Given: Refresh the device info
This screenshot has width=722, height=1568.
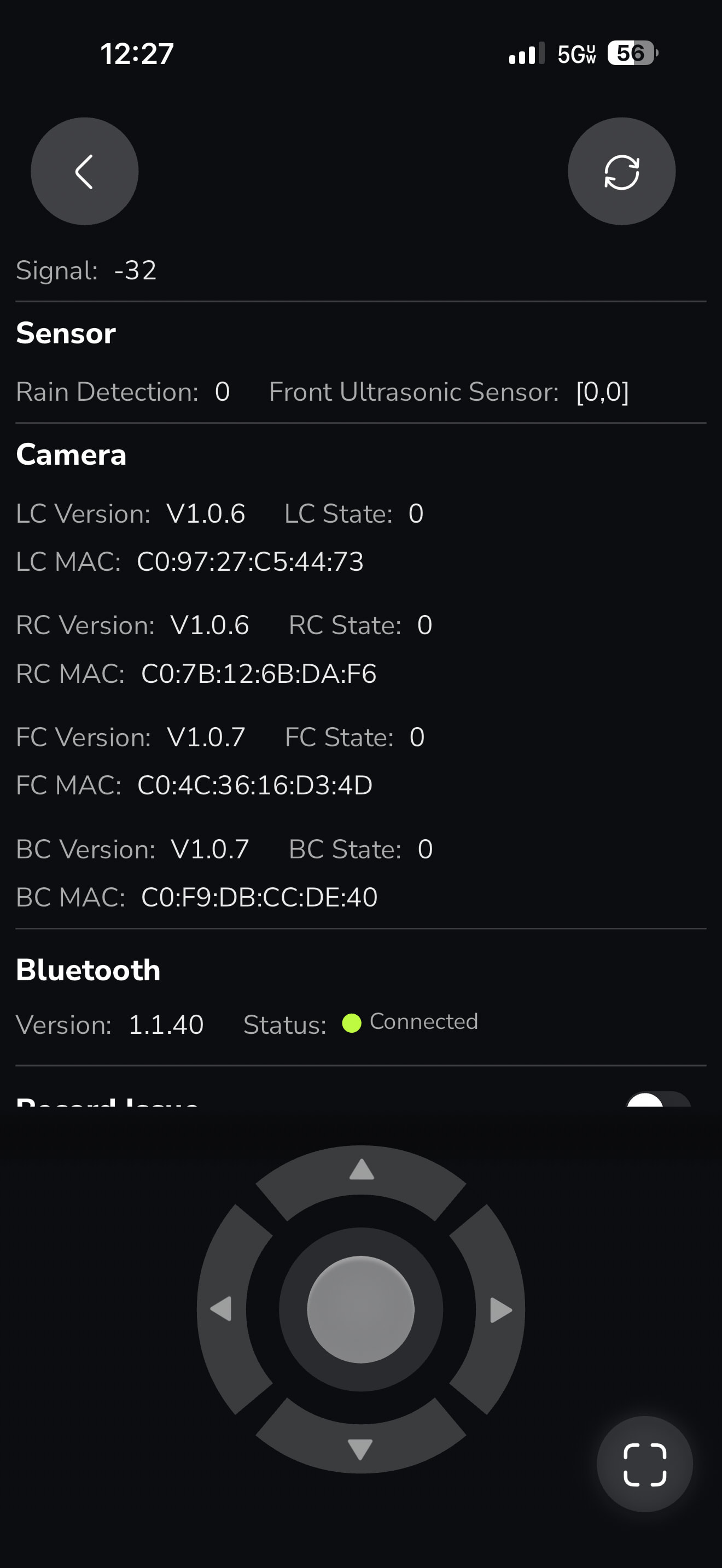Looking at the screenshot, I should [621, 172].
